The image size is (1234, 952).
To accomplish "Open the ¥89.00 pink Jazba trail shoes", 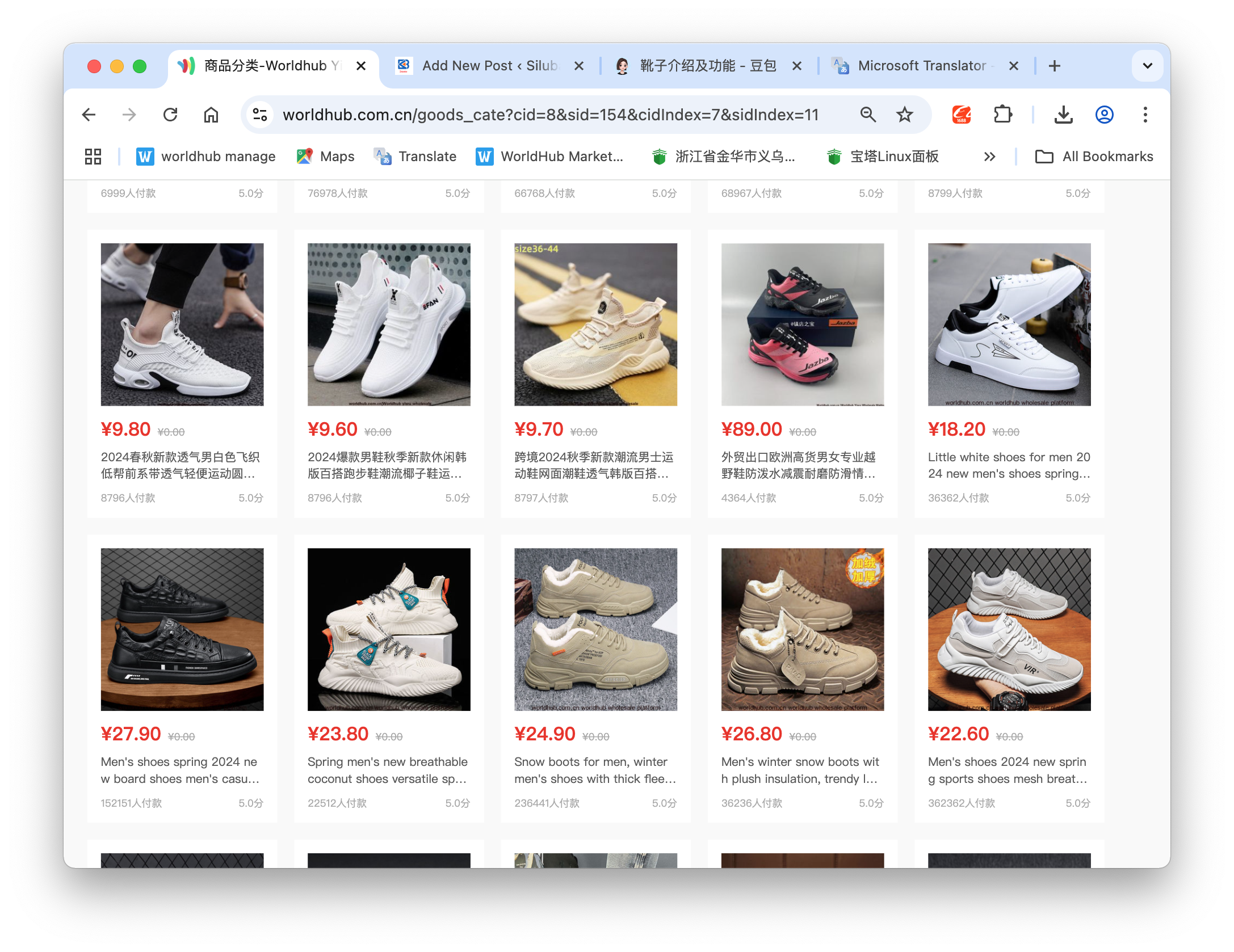I will (x=802, y=325).
